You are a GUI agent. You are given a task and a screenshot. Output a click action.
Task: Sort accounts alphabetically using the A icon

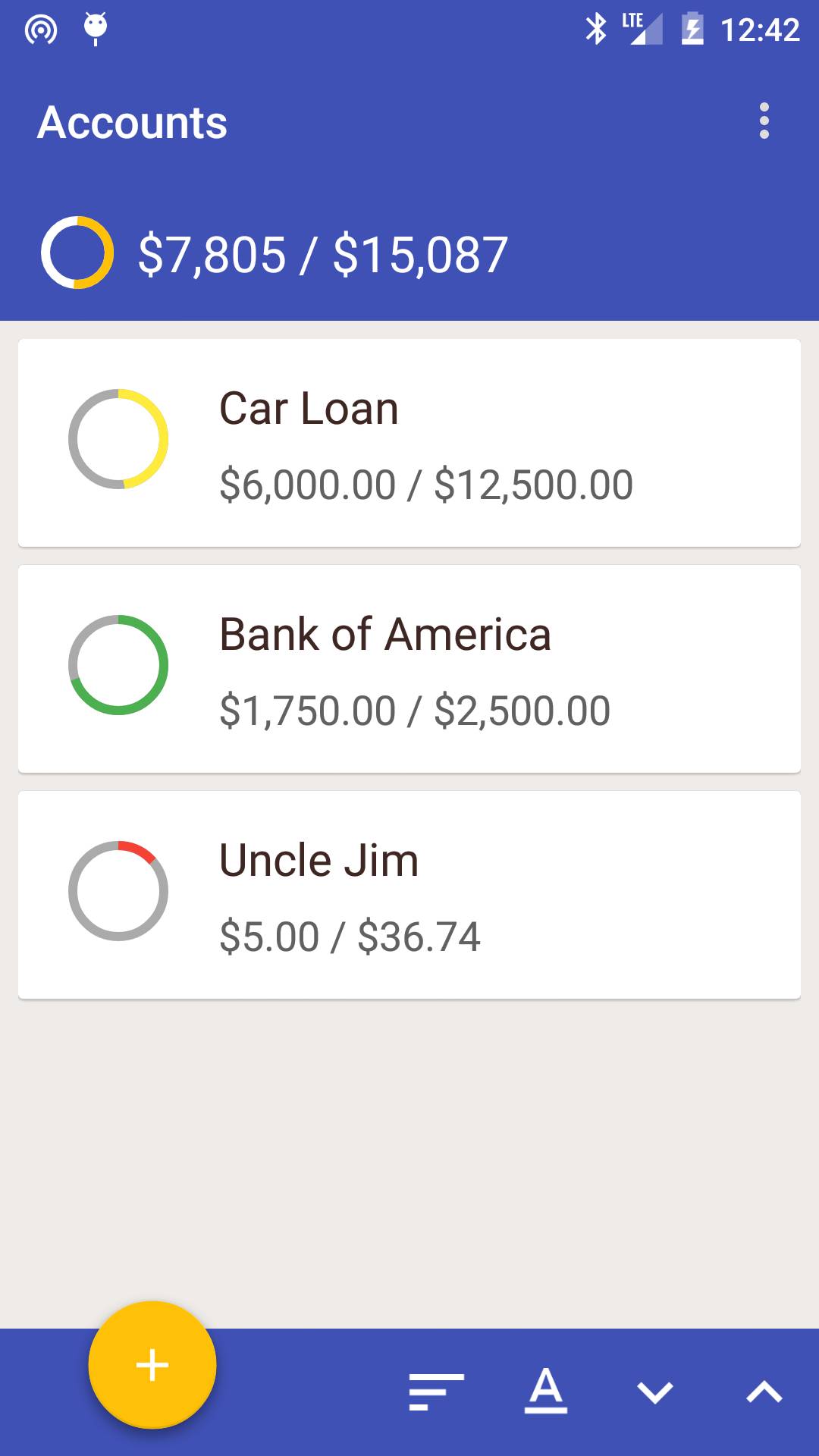[x=547, y=1389]
